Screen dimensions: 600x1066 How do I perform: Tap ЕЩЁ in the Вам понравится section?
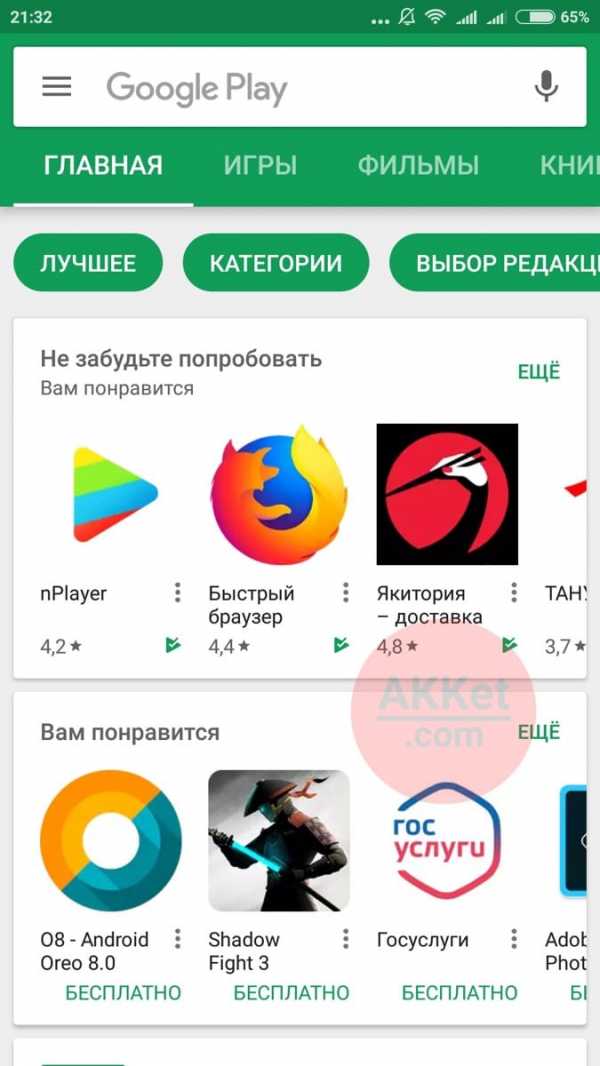538,732
